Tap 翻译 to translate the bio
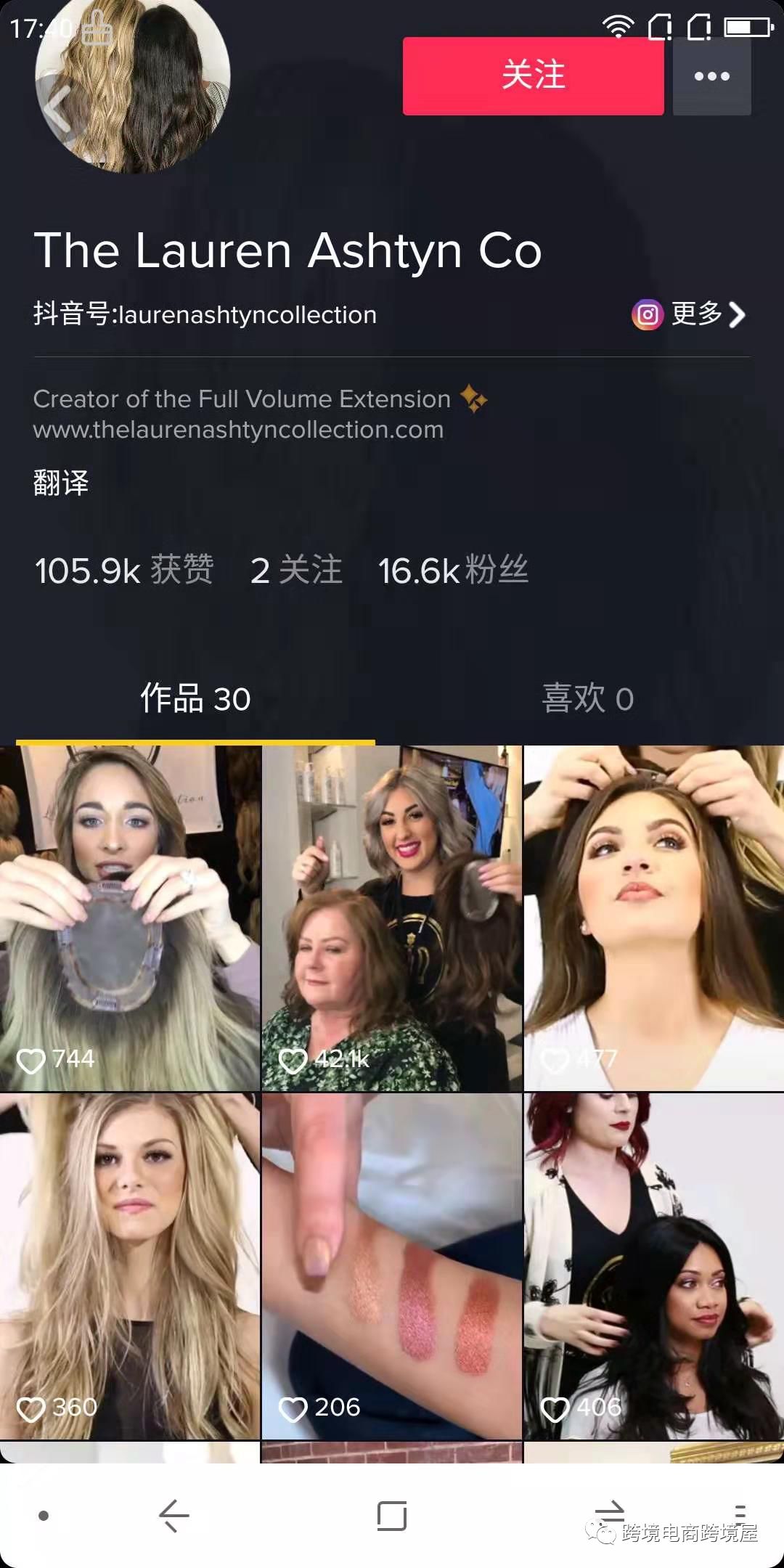The width and height of the screenshot is (784, 1568). [x=61, y=482]
